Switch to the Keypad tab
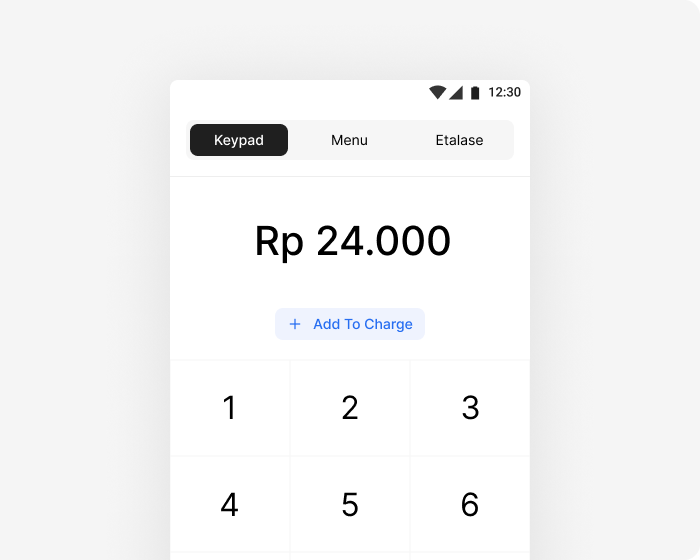 point(239,140)
